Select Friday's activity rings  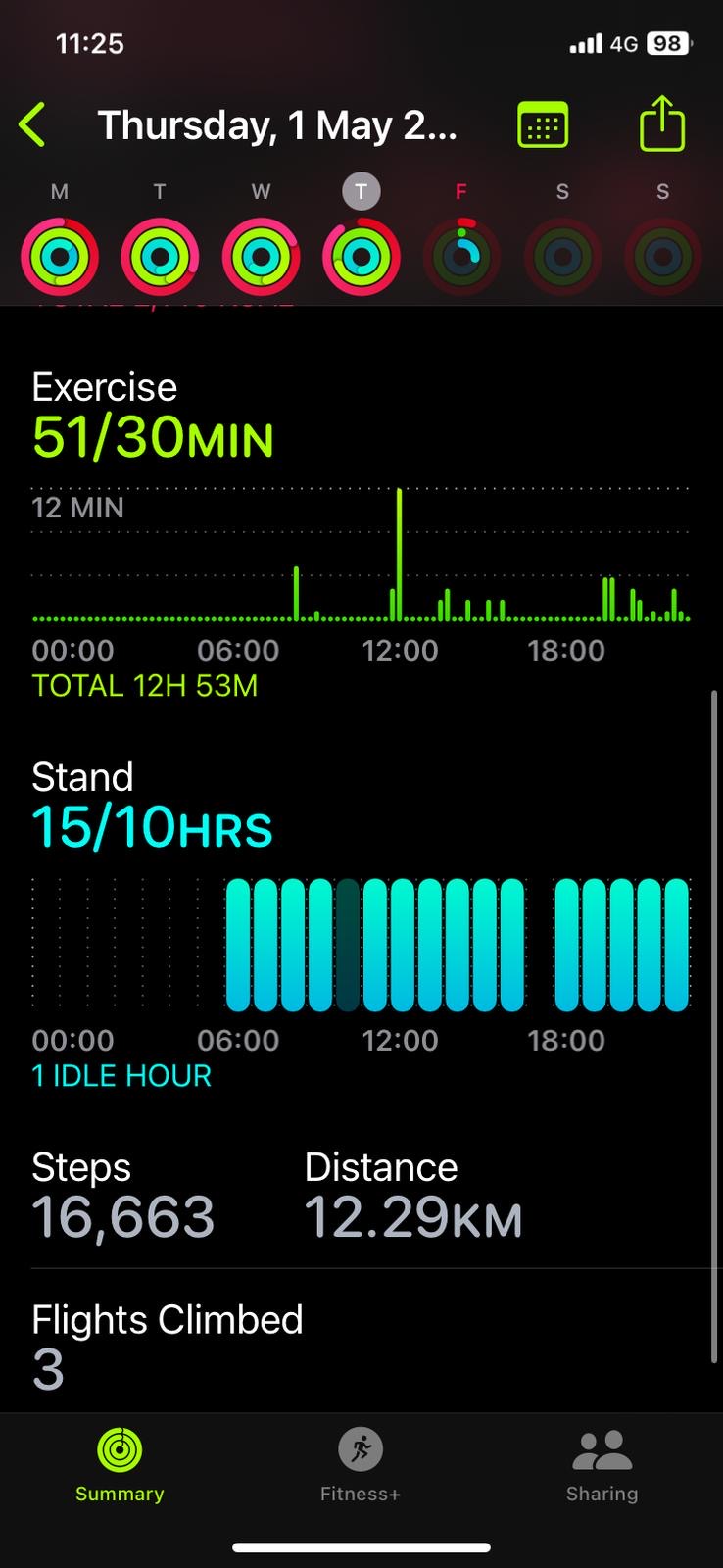click(x=461, y=257)
